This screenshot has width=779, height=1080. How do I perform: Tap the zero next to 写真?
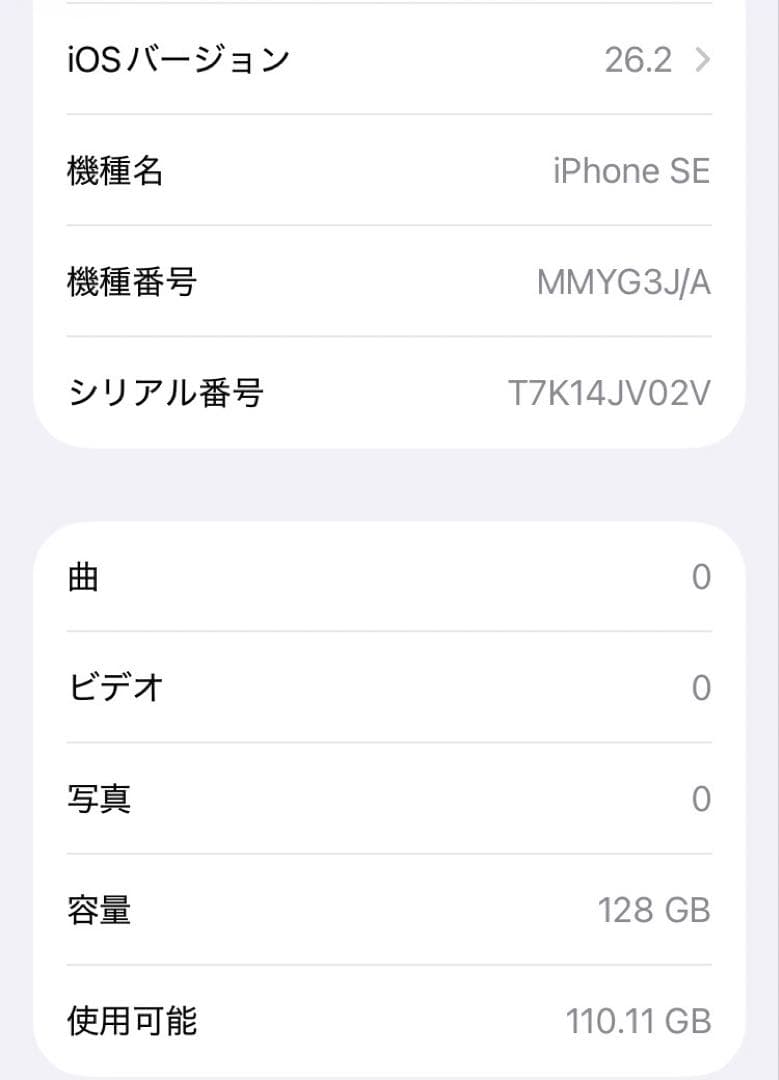click(x=703, y=797)
